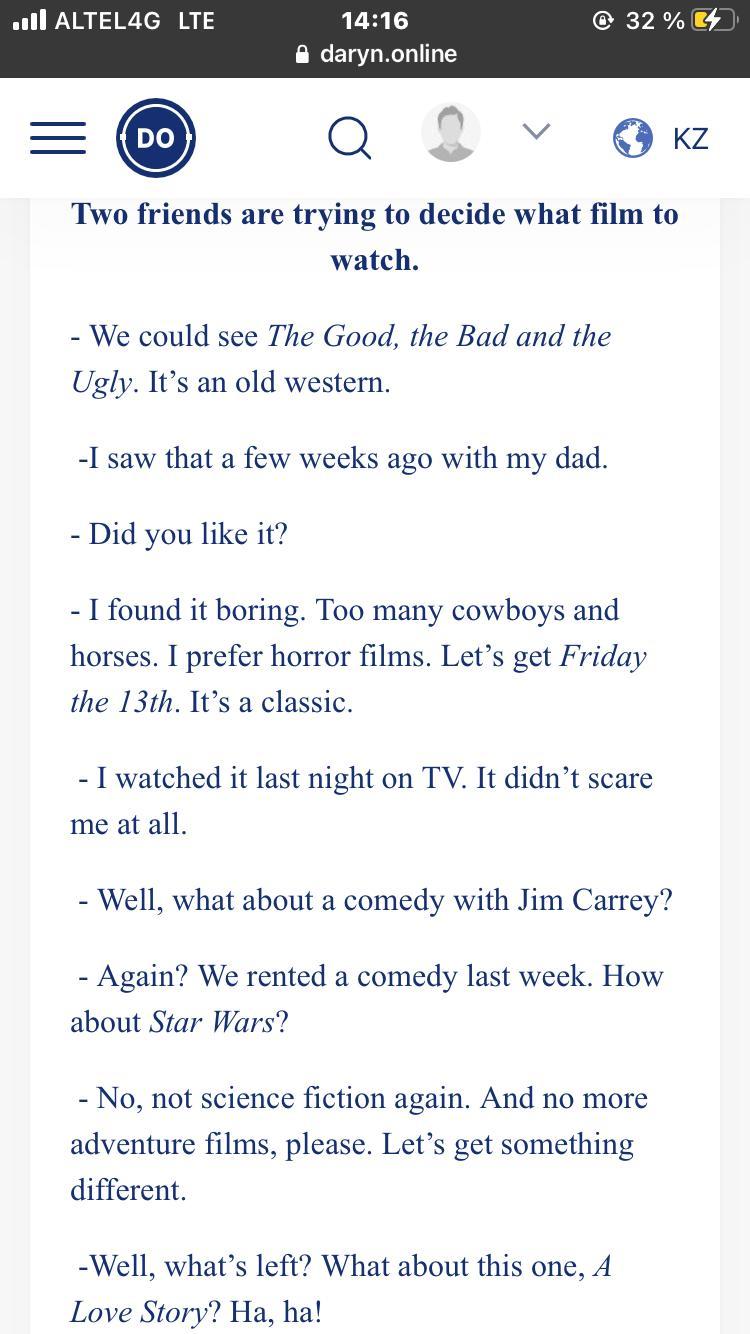Open the profile avatar

450,132
